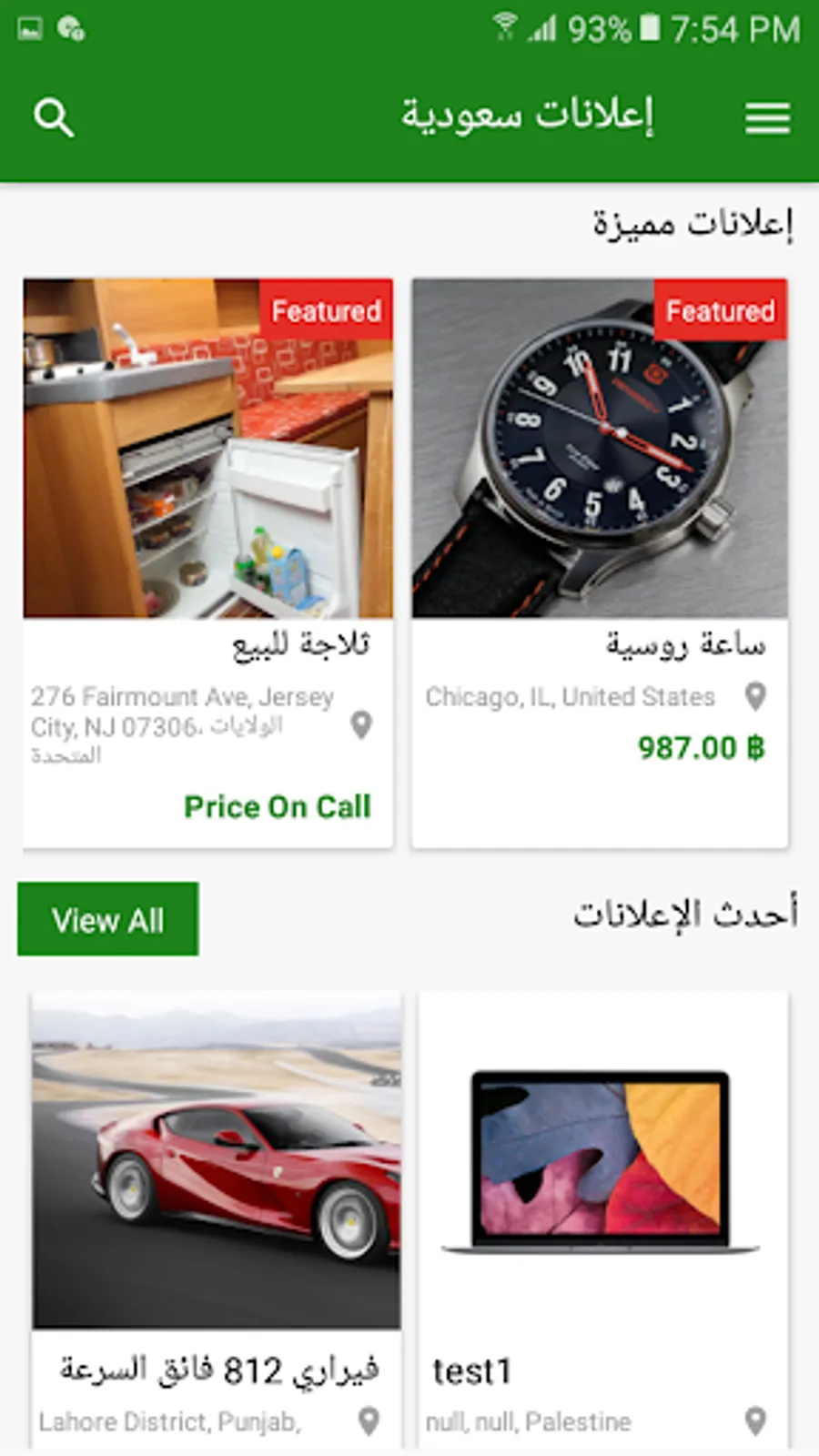Screen dimensions: 819x1456
Task: Tap View All for latest ads
Action: (108, 919)
